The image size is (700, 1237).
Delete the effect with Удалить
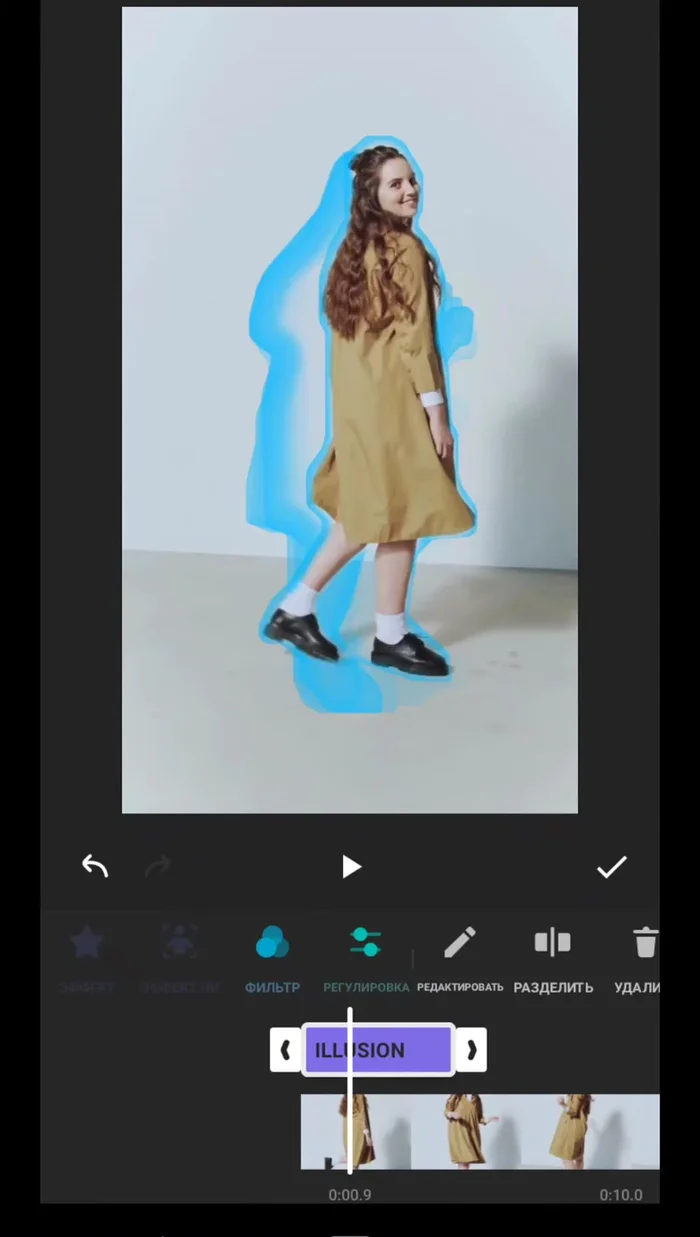(642, 956)
